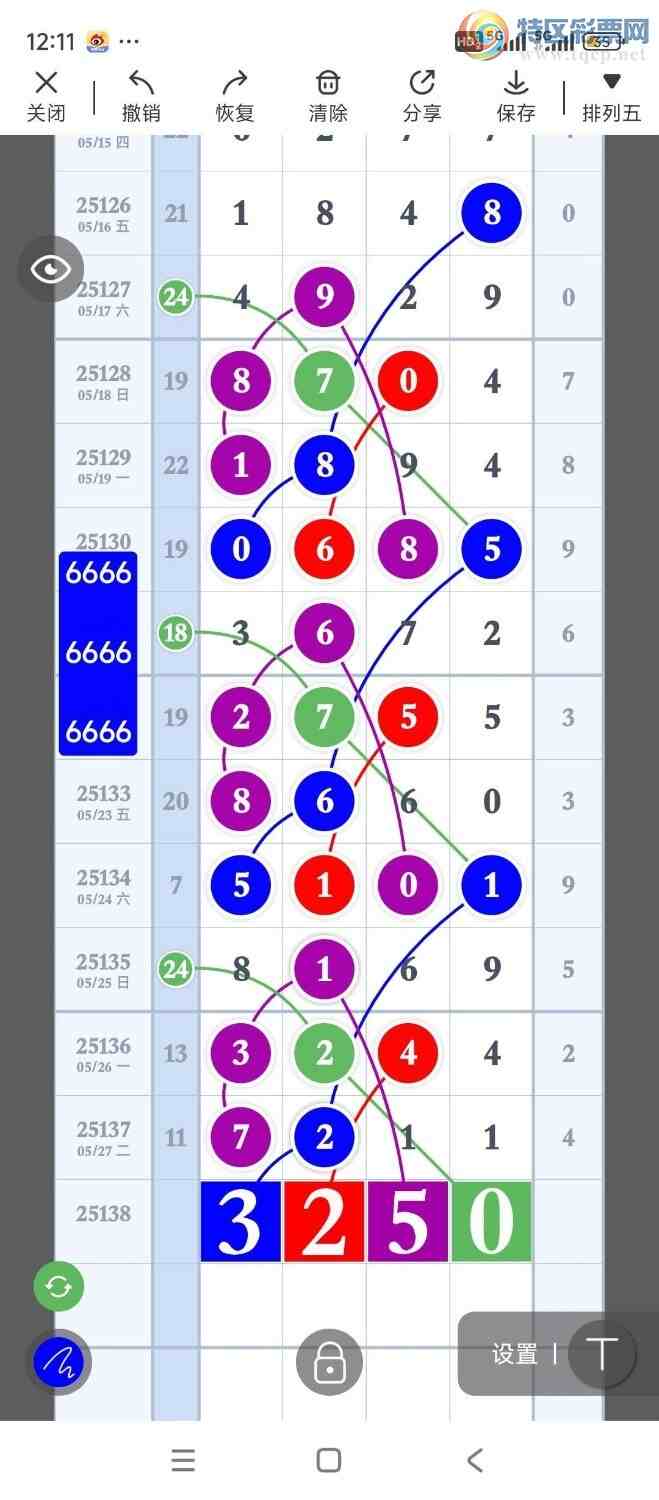Image resolution: width=659 pixels, height=1500 pixels.
Task: Toggle the lock icon at bottom
Action: 329,1362
